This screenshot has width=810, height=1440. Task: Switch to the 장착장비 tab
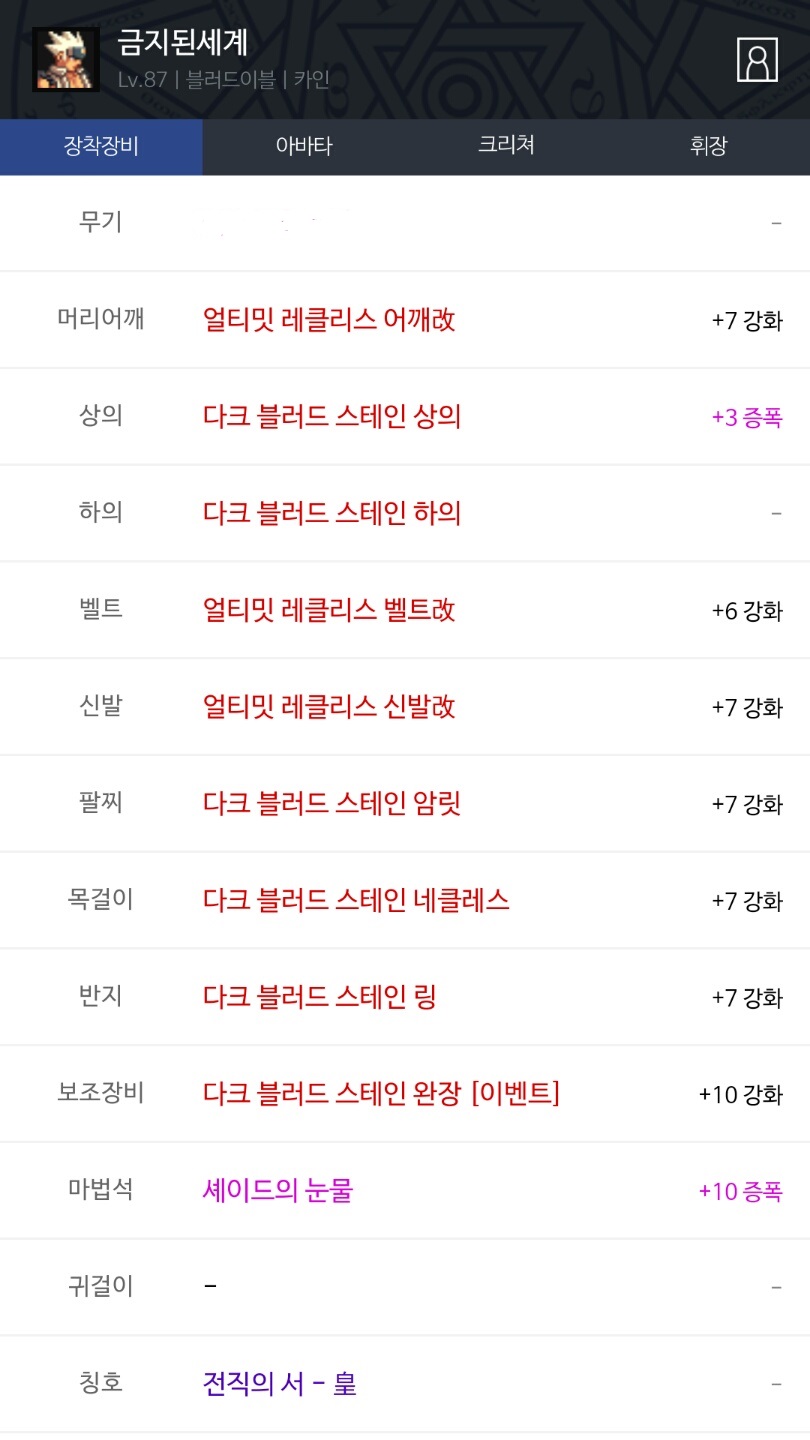tap(101, 147)
